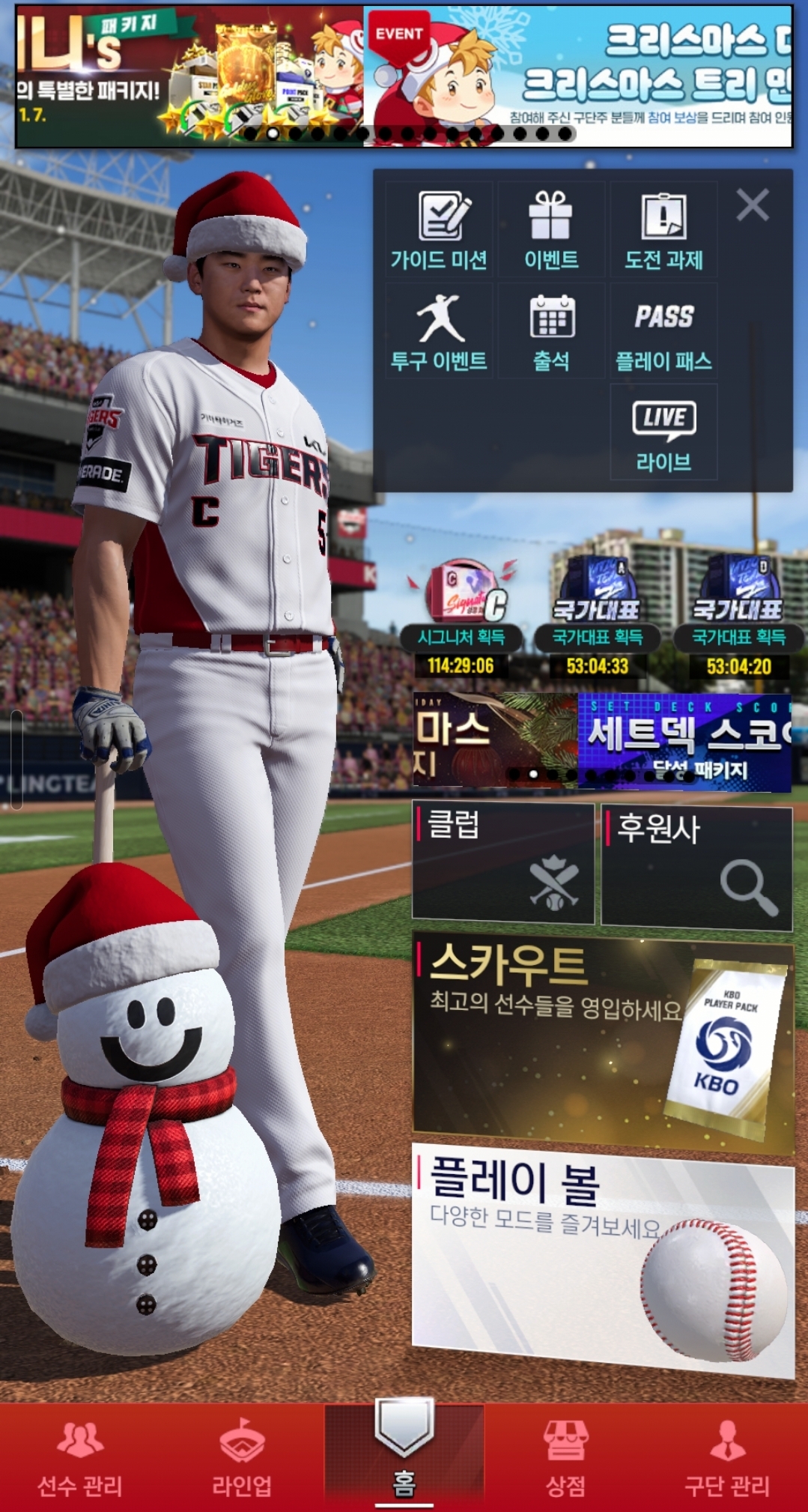Start 플레이 볼 game modes
This screenshot has width=808, height=1512.
(603, 1260)
